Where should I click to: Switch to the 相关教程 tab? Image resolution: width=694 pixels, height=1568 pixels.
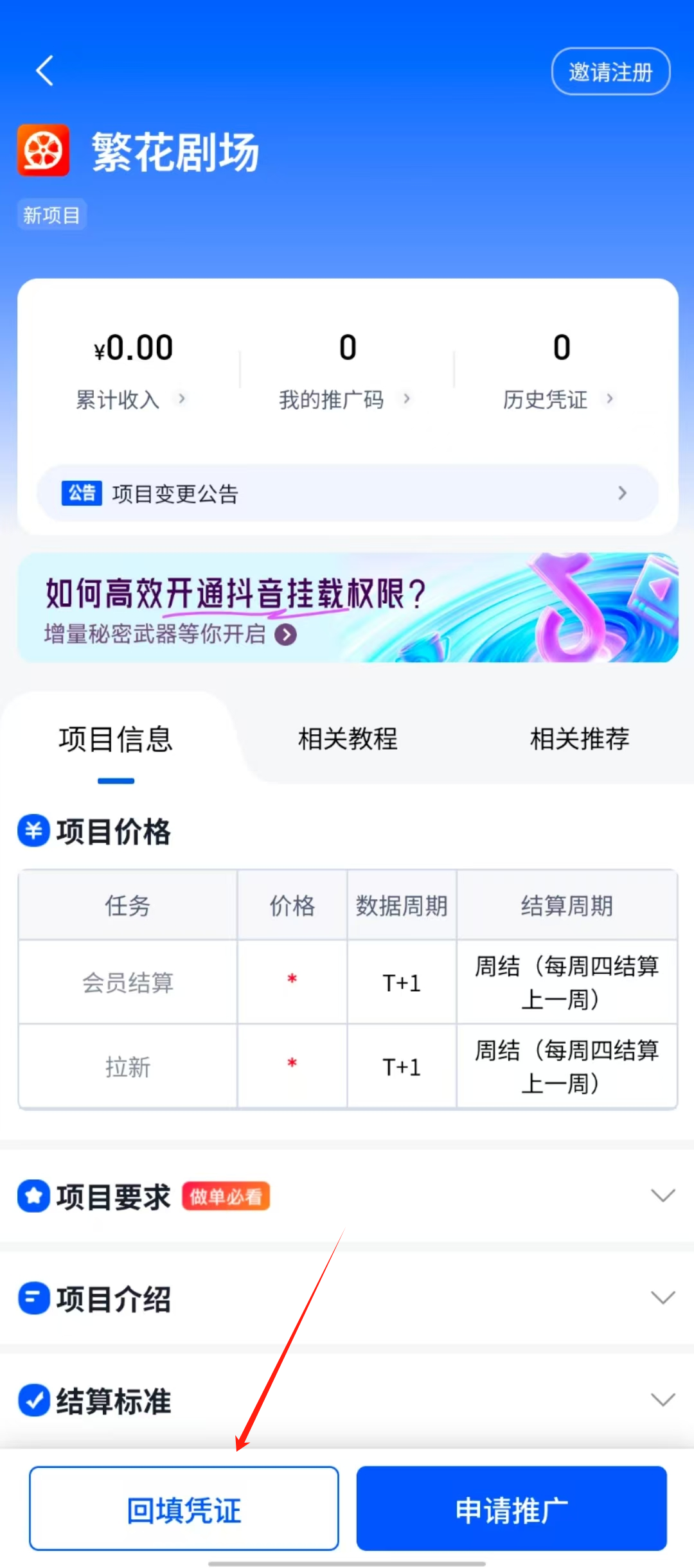point(348,739)
